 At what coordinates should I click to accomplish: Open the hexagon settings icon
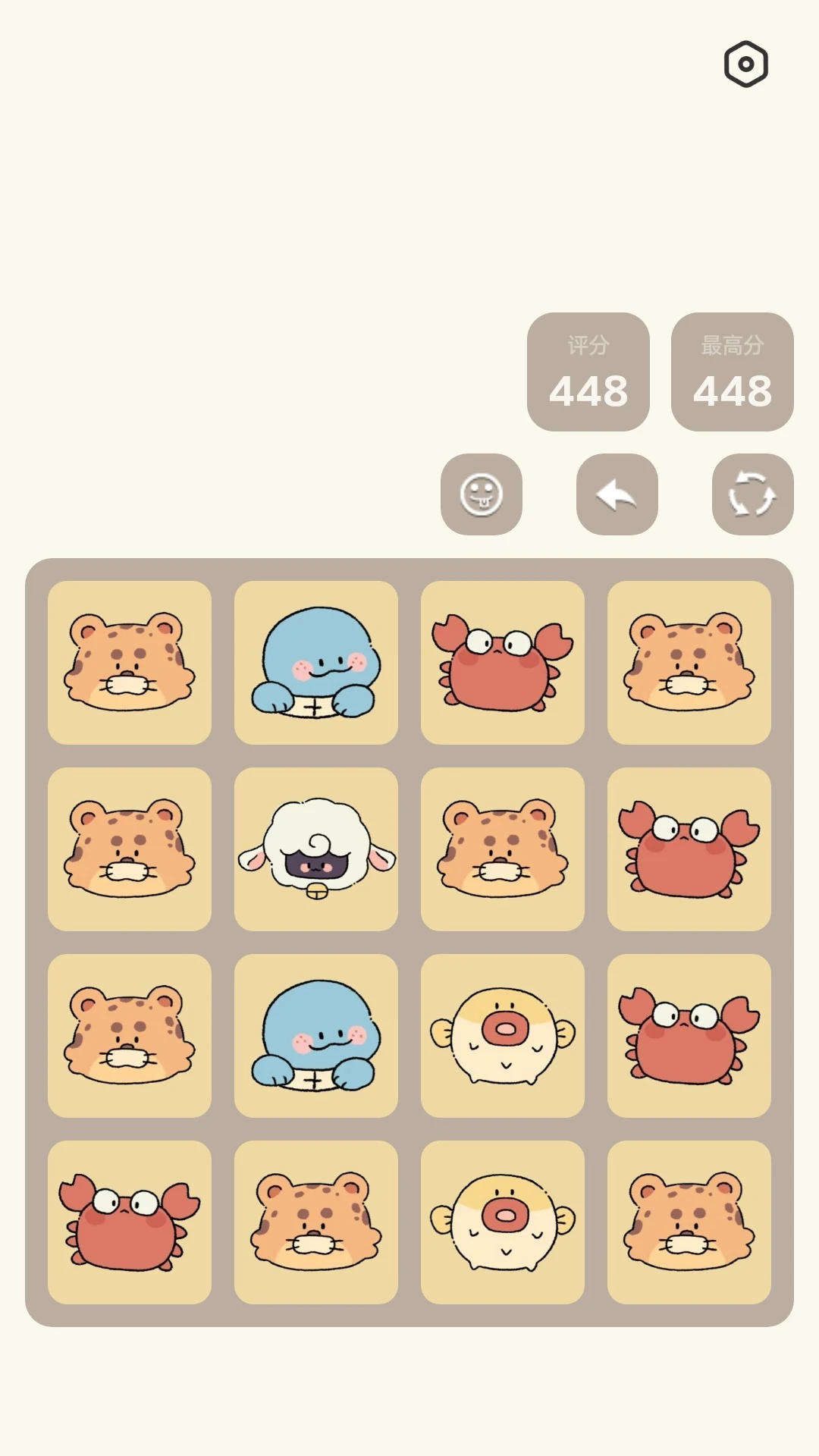[x=746, y=64]
